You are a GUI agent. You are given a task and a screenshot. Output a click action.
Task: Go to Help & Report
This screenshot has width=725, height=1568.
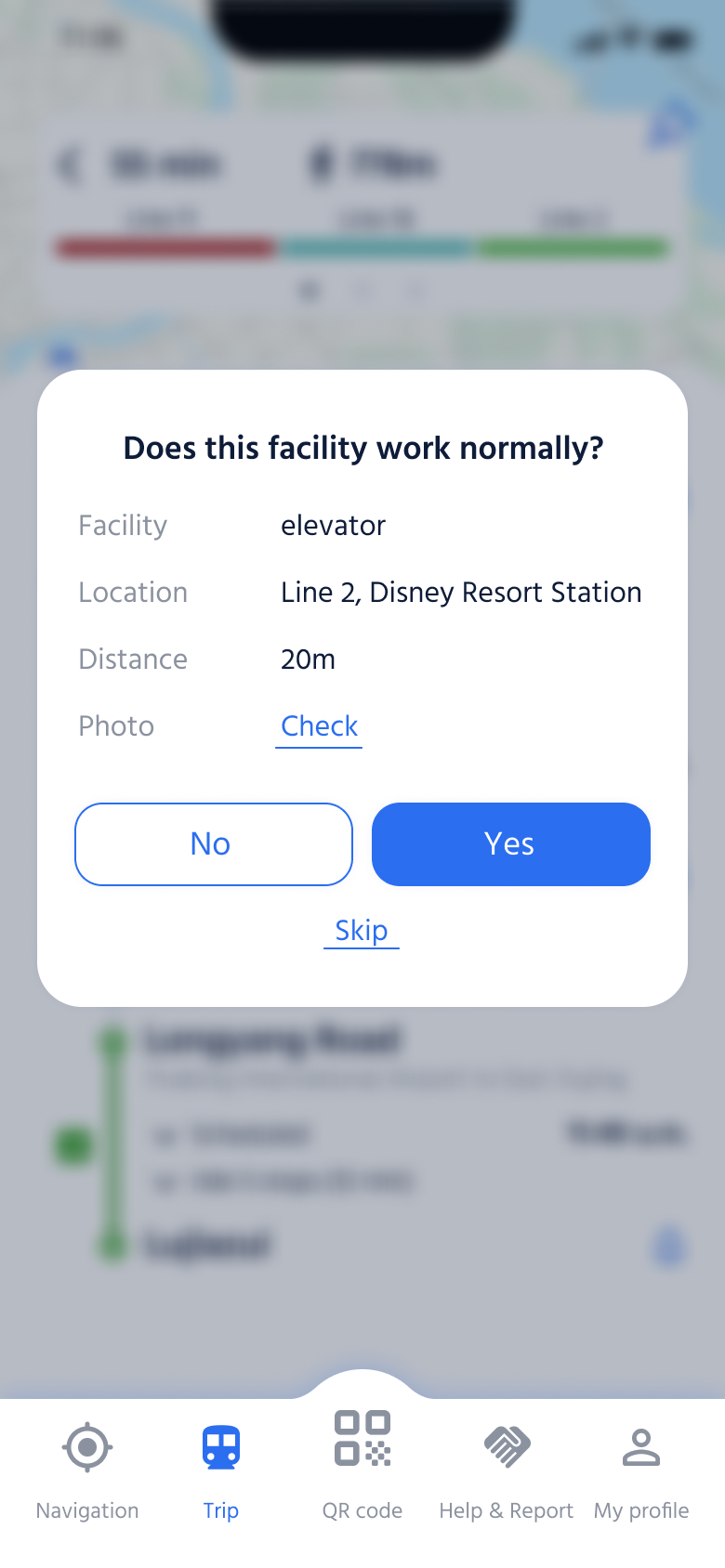point(506,1470)
